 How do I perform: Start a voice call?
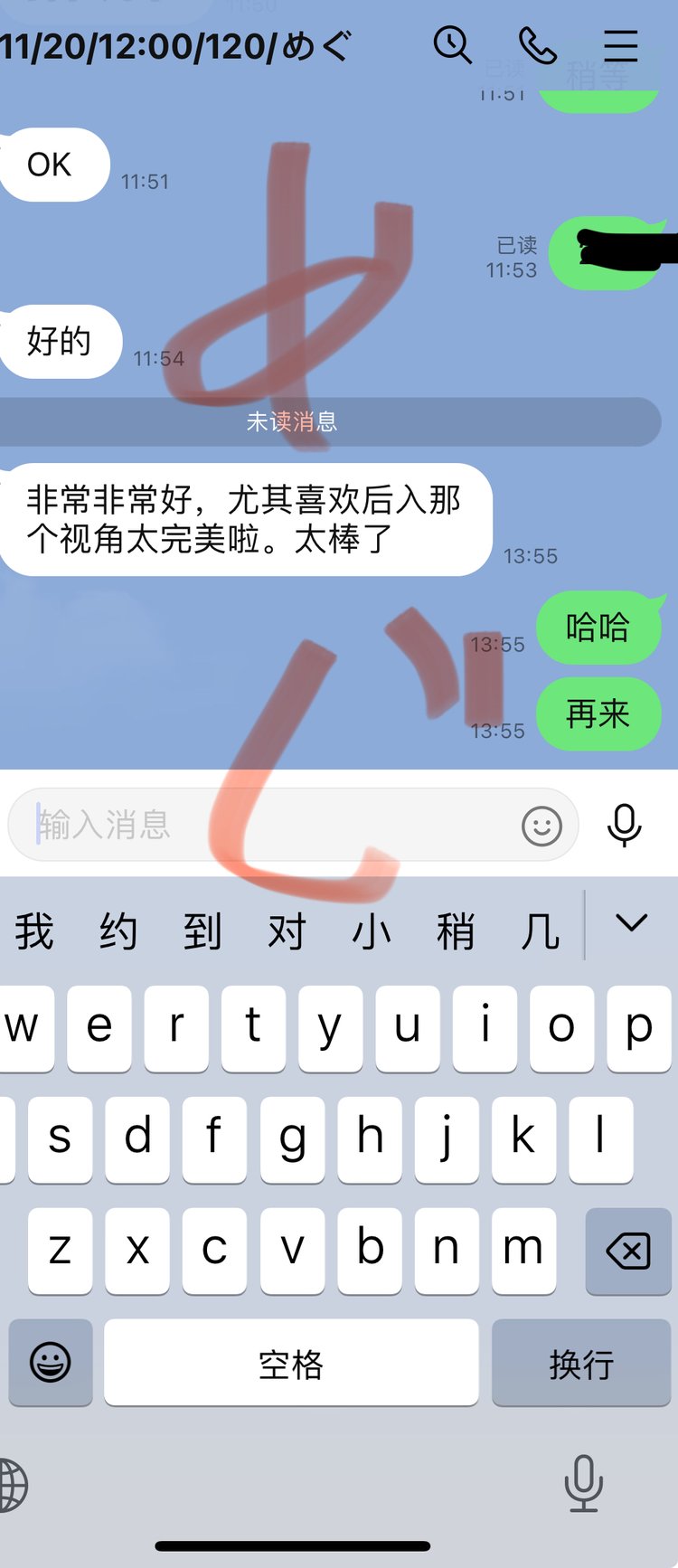point(537,45)
